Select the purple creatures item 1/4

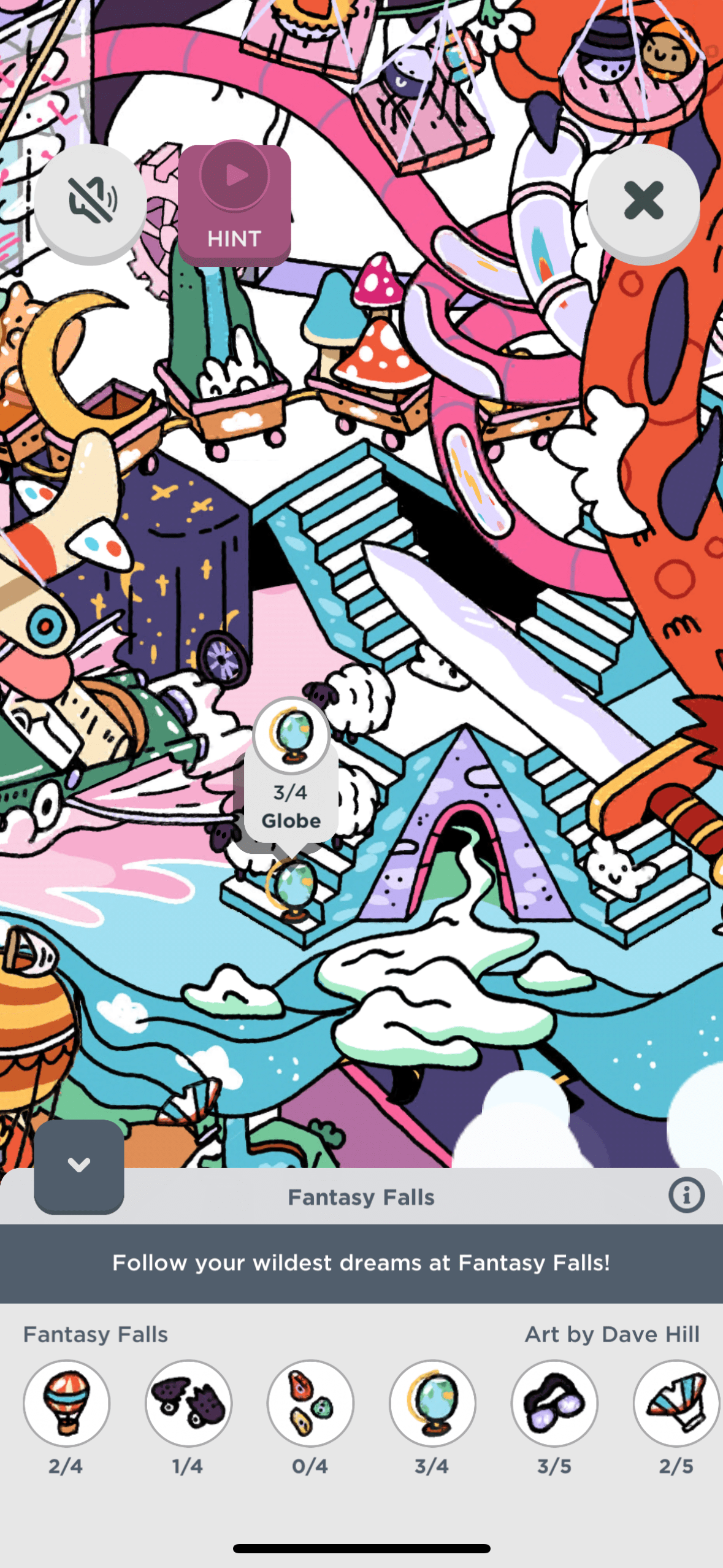point(189,1402)
